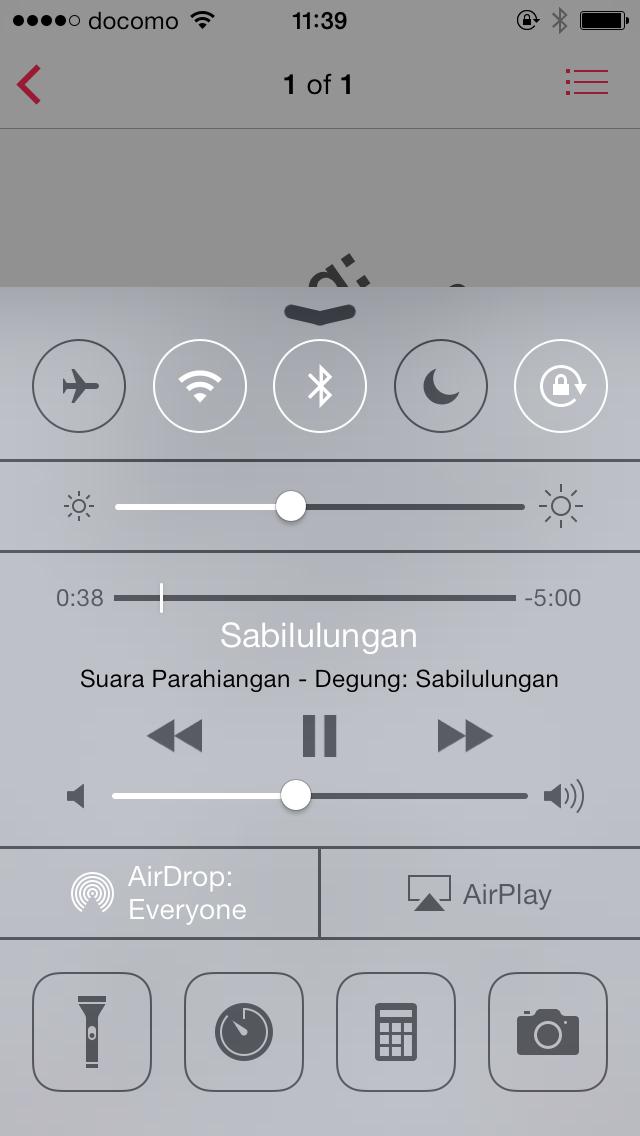Turn on Do Not Disturb
Viewport: 640px width, 1136px height.
click(x=440, y=386)
